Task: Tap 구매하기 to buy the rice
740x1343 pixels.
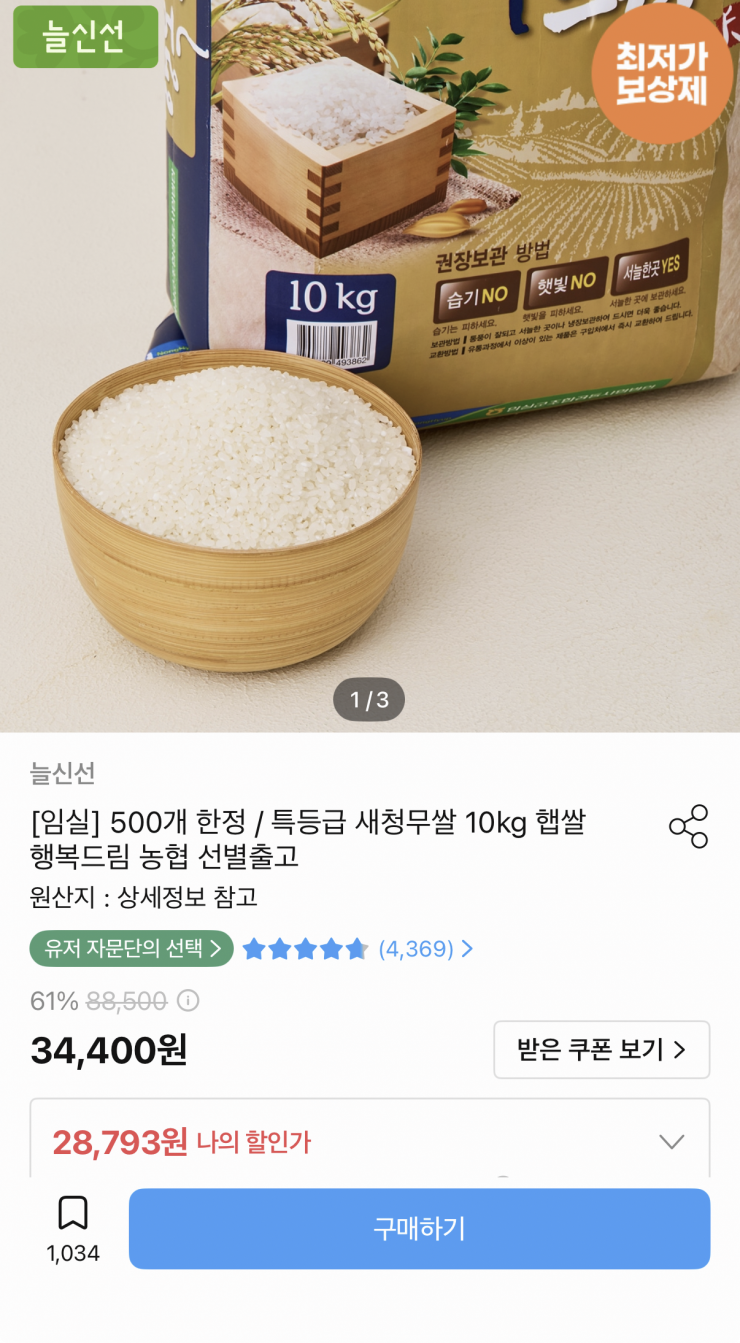Action: point(419,1228)
